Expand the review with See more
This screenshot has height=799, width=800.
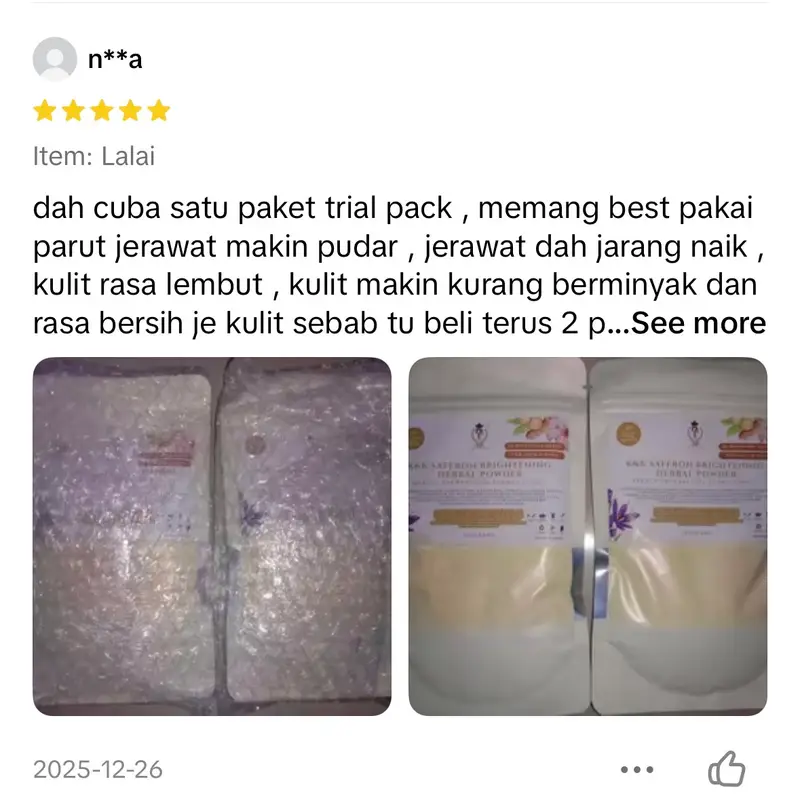(x=699, y=323)
